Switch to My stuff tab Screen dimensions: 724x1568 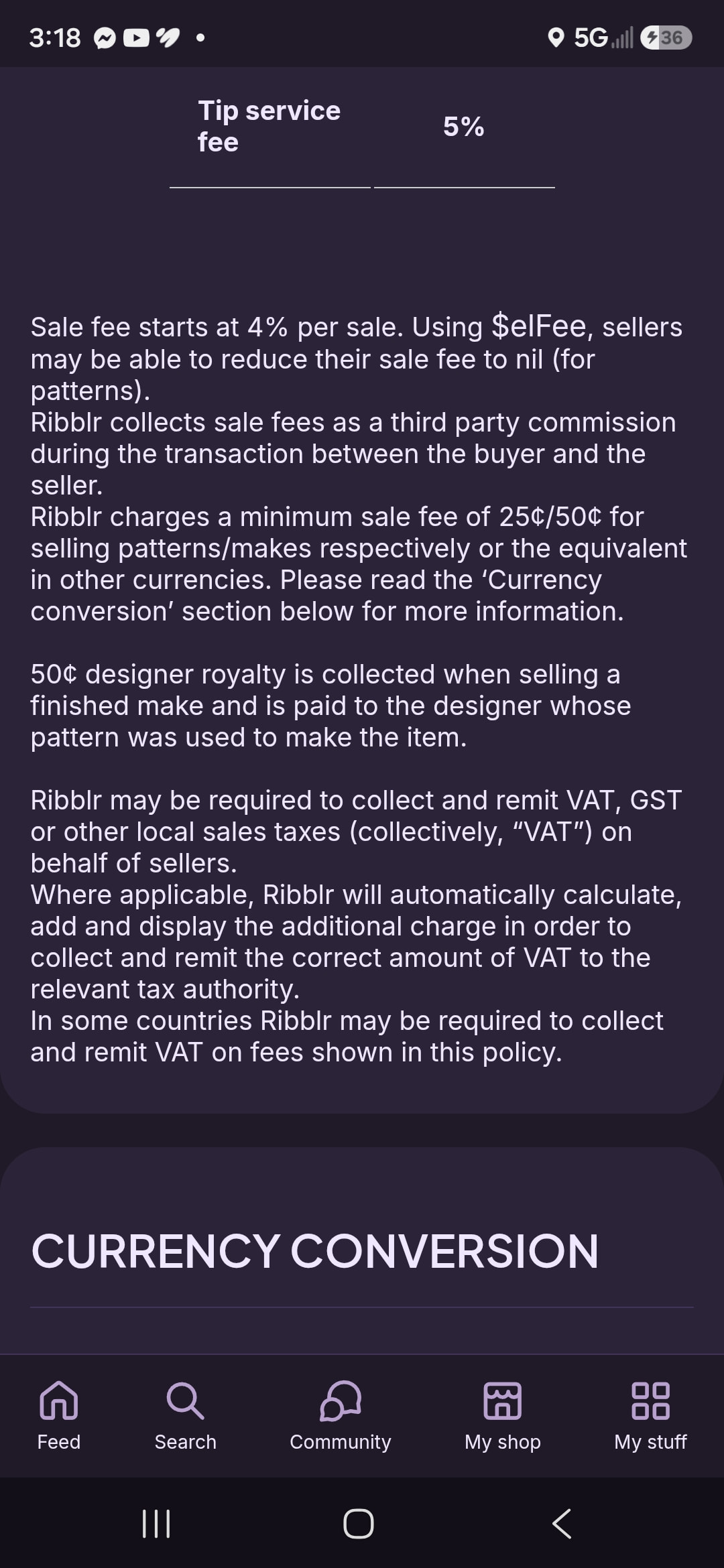point(650,1416)
